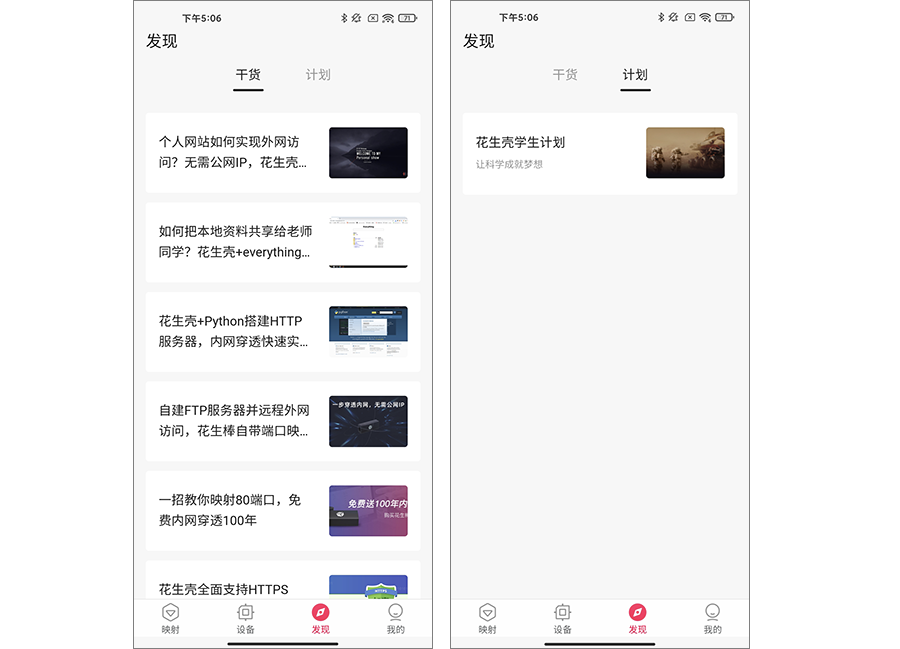Image resolution: width=900 pixels, height=649 pixels.
Task: Open article 花生壳全面支持HTTPS
Action: click(x=282, y=586)
